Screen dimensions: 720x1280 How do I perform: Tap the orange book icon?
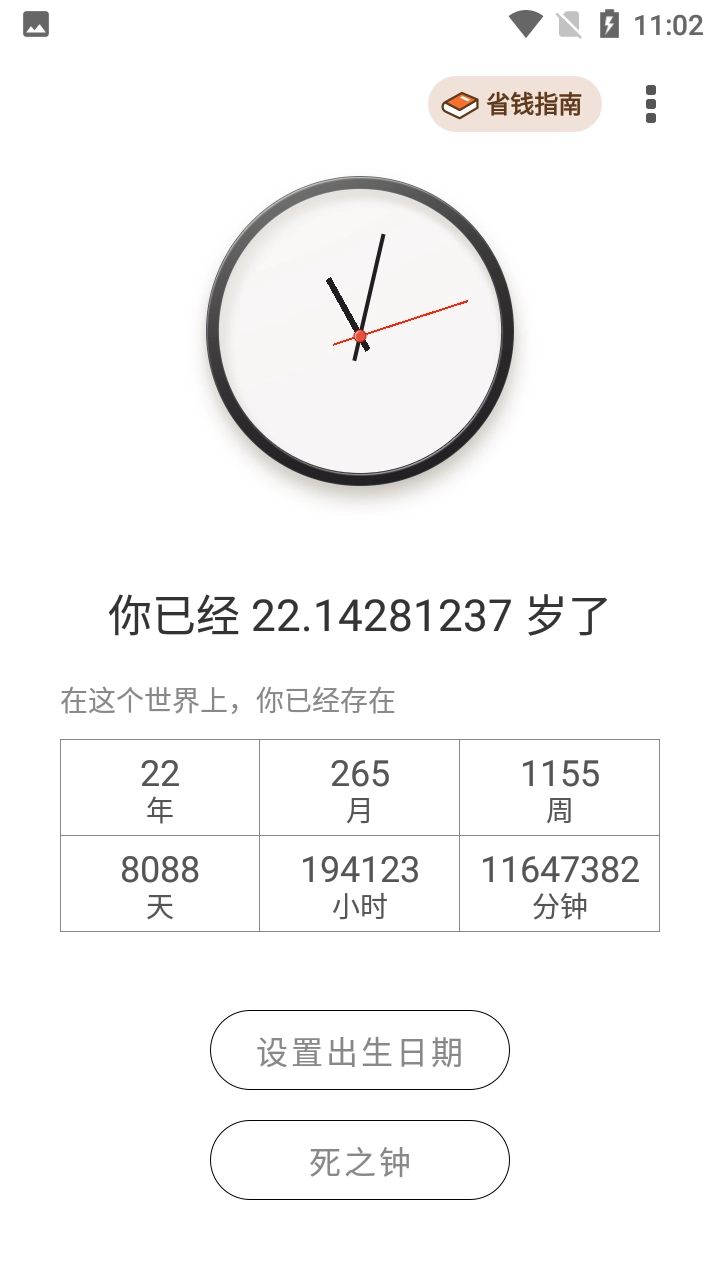459,104
